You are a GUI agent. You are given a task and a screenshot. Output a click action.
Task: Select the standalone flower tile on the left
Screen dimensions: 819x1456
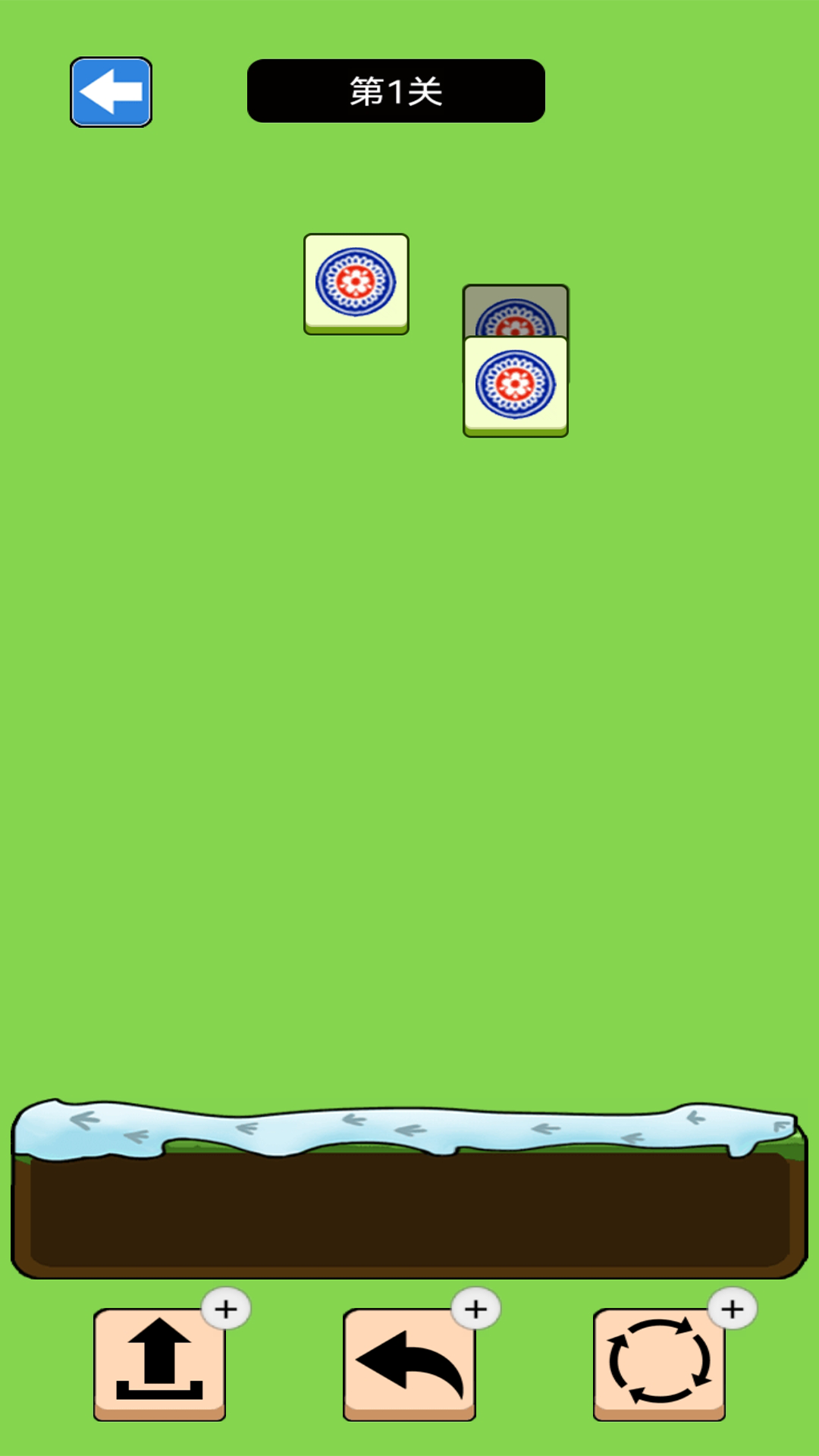coord(356,283)
